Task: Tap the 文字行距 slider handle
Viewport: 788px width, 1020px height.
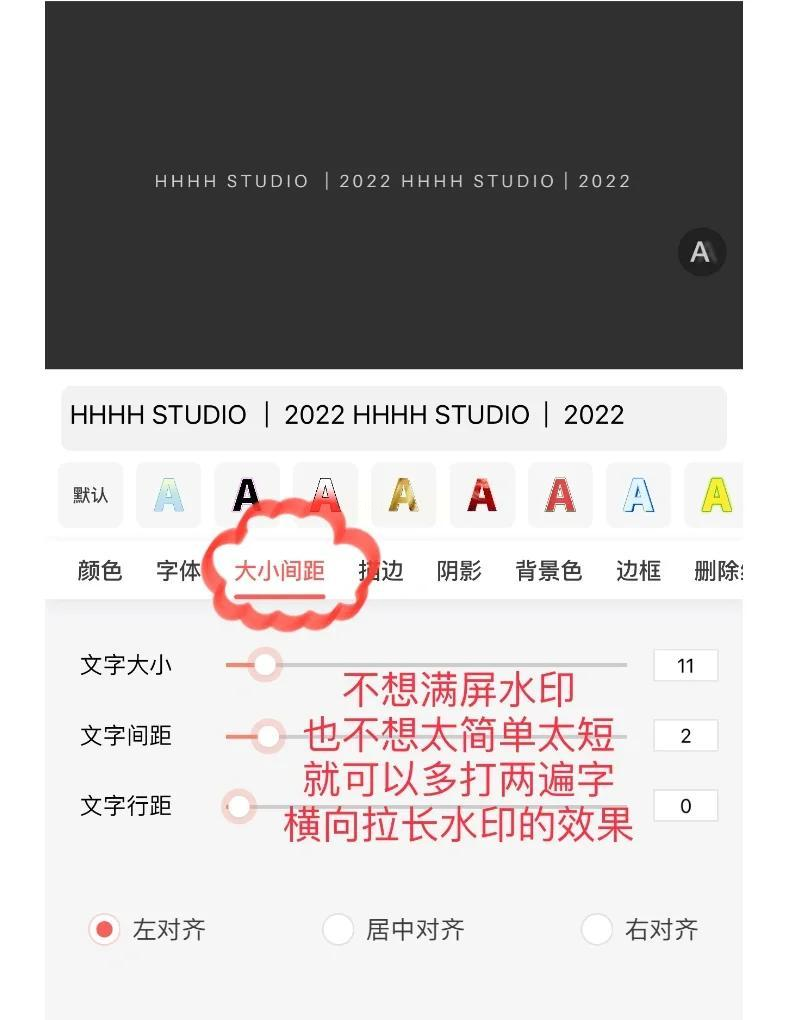Action: pos(239,806)
